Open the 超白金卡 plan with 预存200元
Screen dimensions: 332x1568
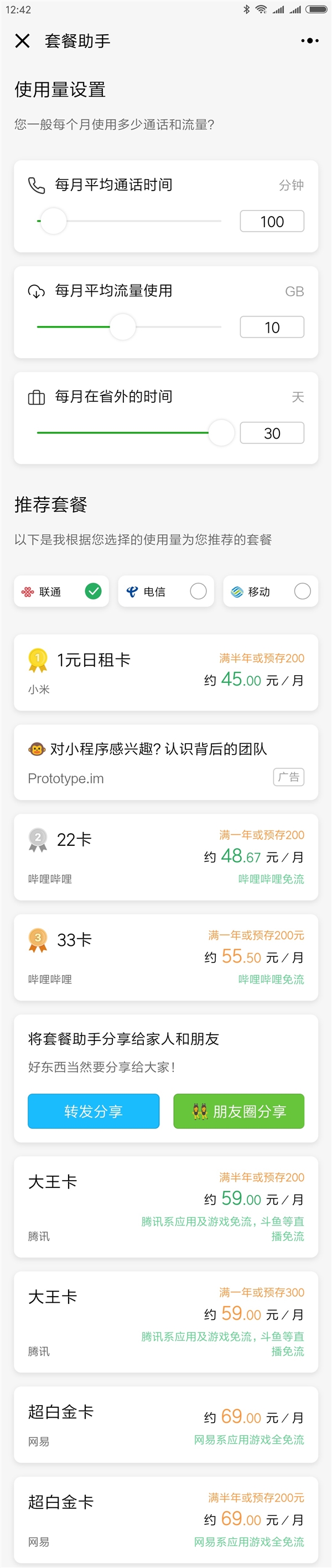pos(165,1519)
